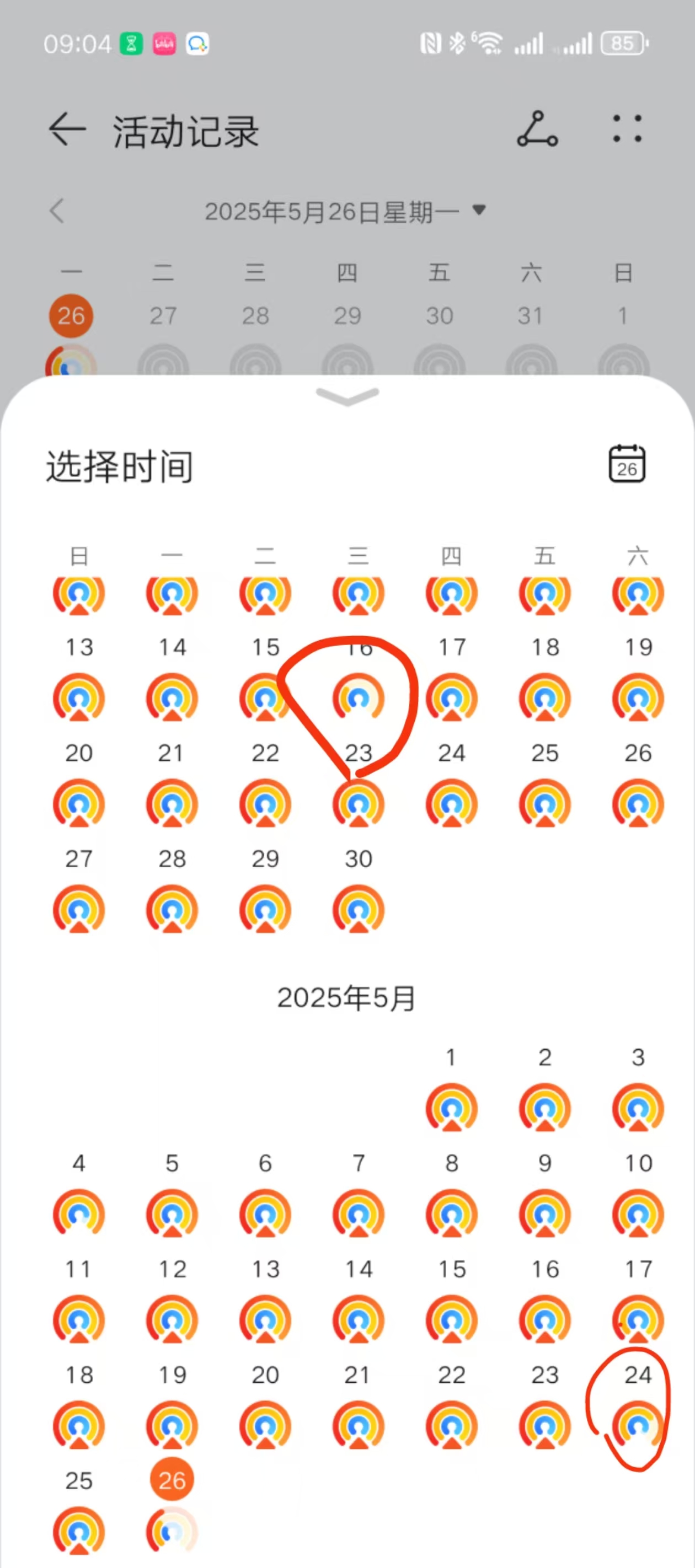Open the four-dot more menu

point(627,130)
